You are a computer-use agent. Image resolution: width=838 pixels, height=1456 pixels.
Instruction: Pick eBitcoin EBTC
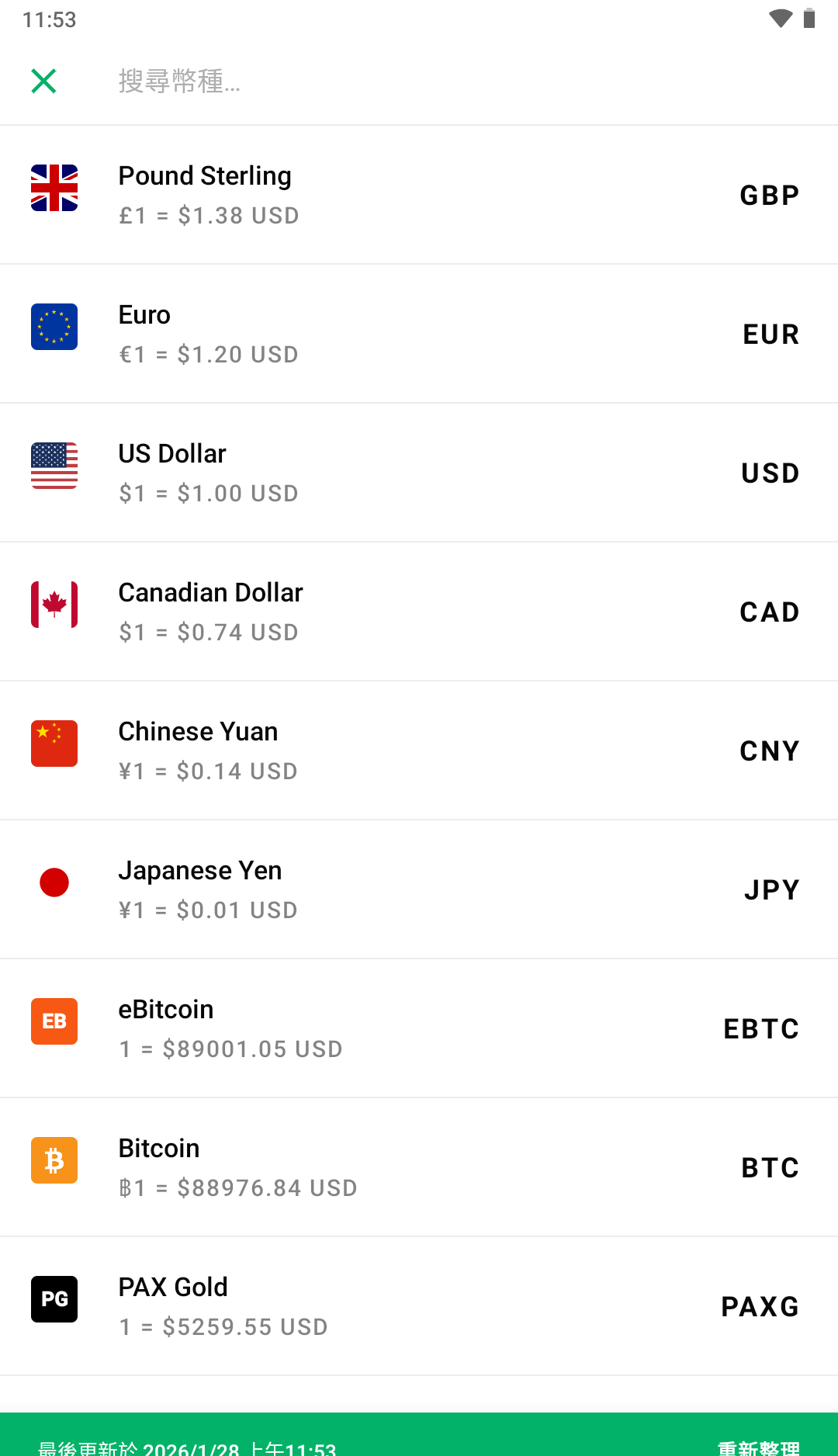point(419,1028)
